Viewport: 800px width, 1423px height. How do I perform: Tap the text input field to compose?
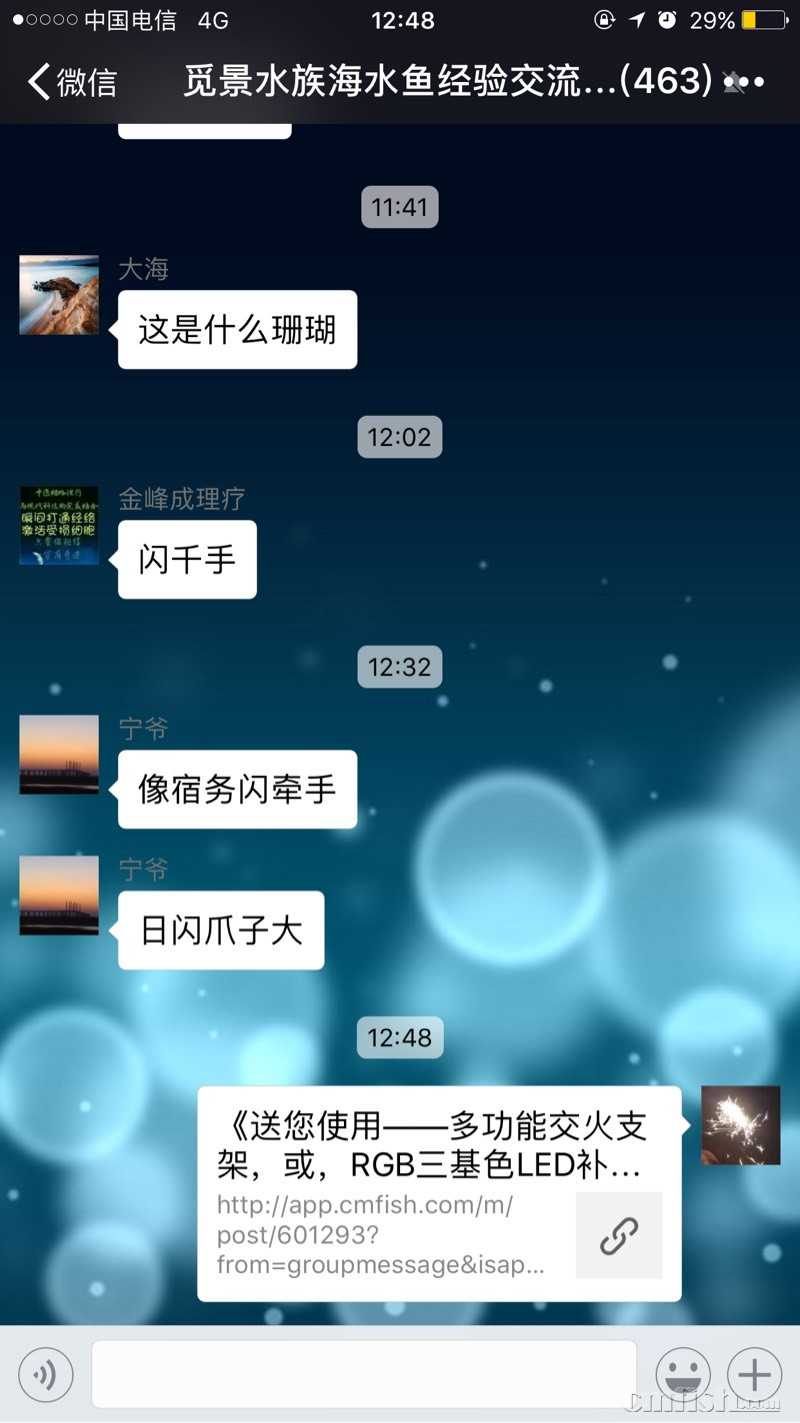pyautogui.click(x=365, y=1374)
